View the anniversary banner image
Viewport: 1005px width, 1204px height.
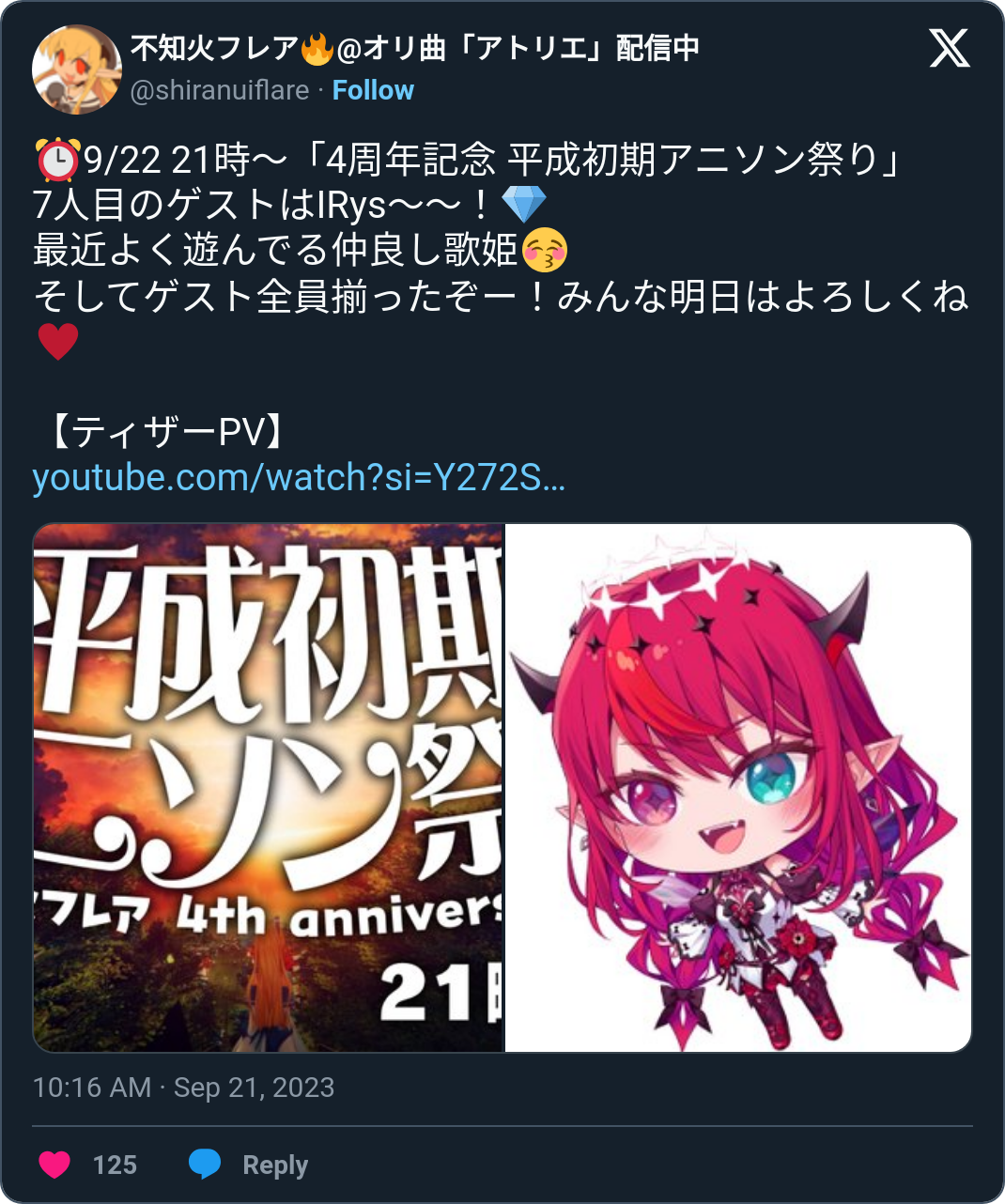269,787
